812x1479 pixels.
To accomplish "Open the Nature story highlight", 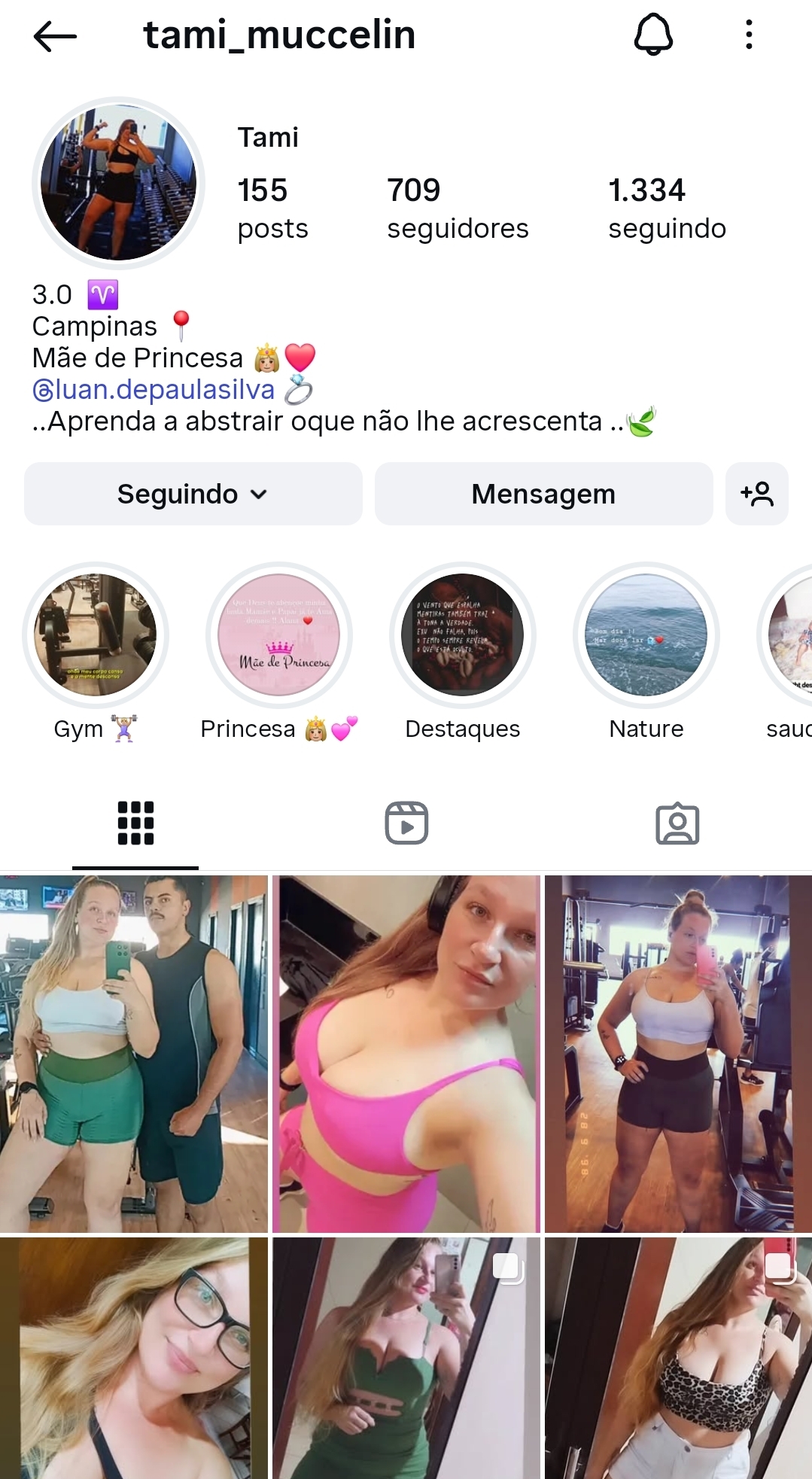I will pos(646,635).
